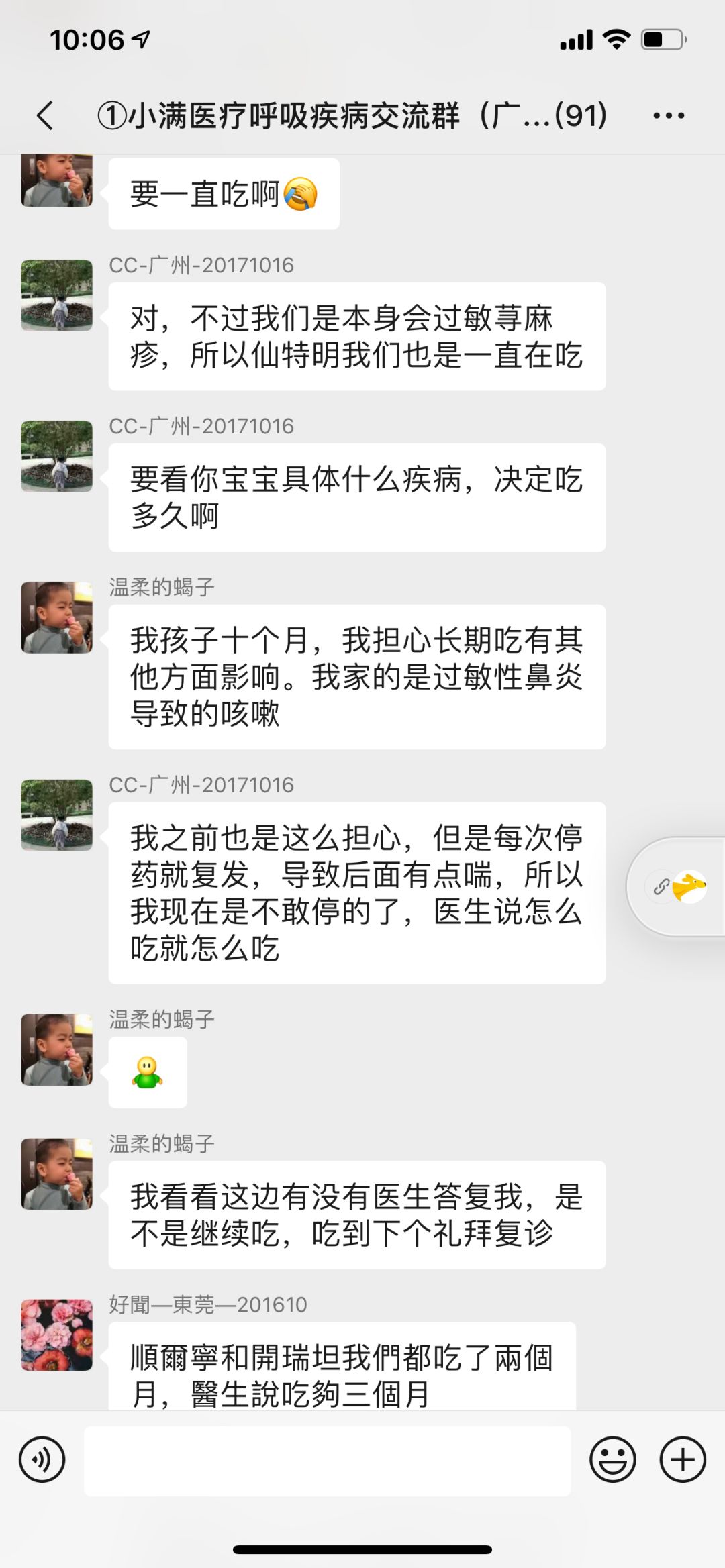Open the emoji sticker panel
Screen dimensions: 725x1568
point(612,1459)
